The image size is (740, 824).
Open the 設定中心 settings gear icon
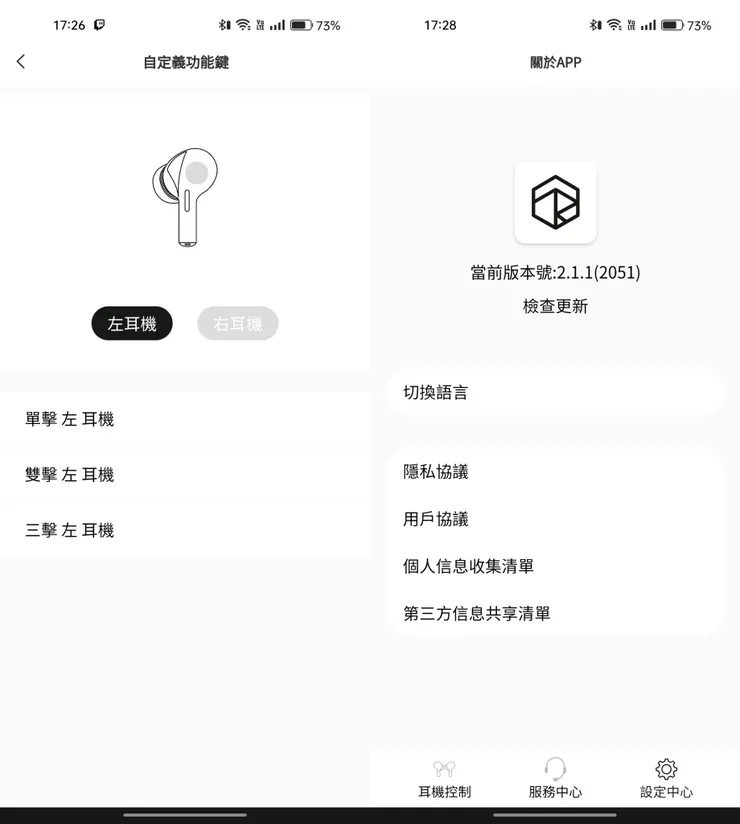(x=665, y=770)
